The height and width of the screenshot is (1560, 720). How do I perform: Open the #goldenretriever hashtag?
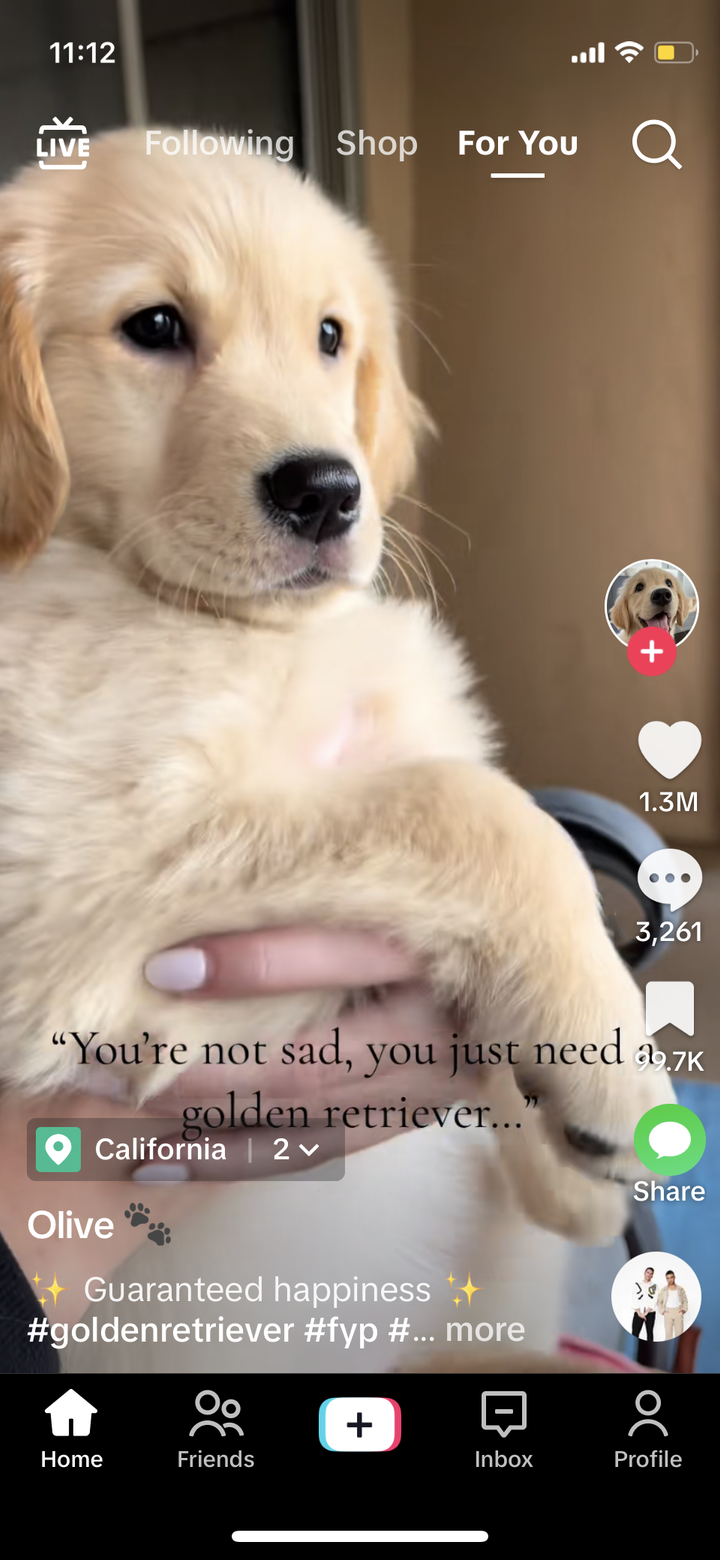[160, 1330]
